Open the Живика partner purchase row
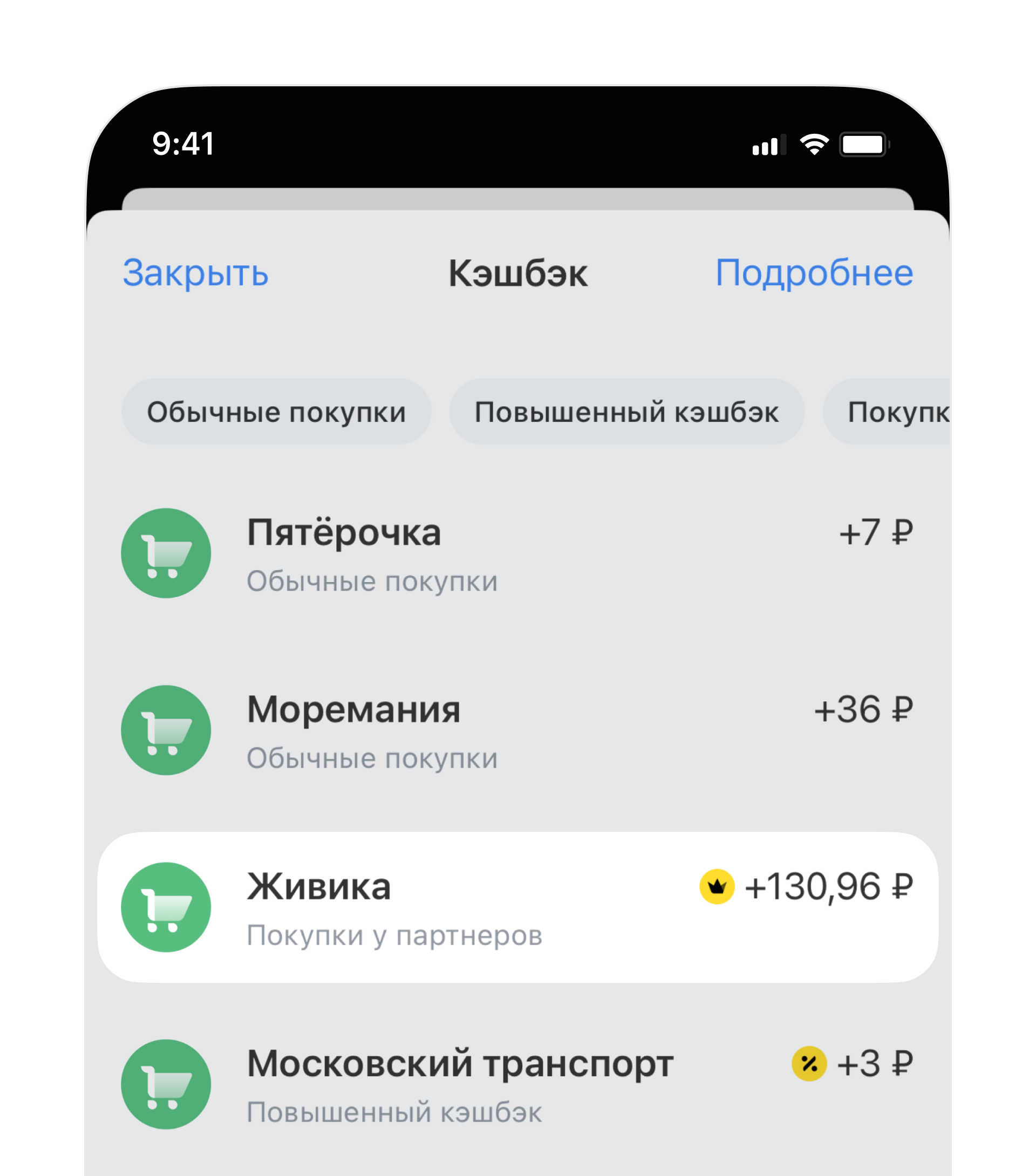This screenshot has width=1036, height=1176. (x=517, y=907)
